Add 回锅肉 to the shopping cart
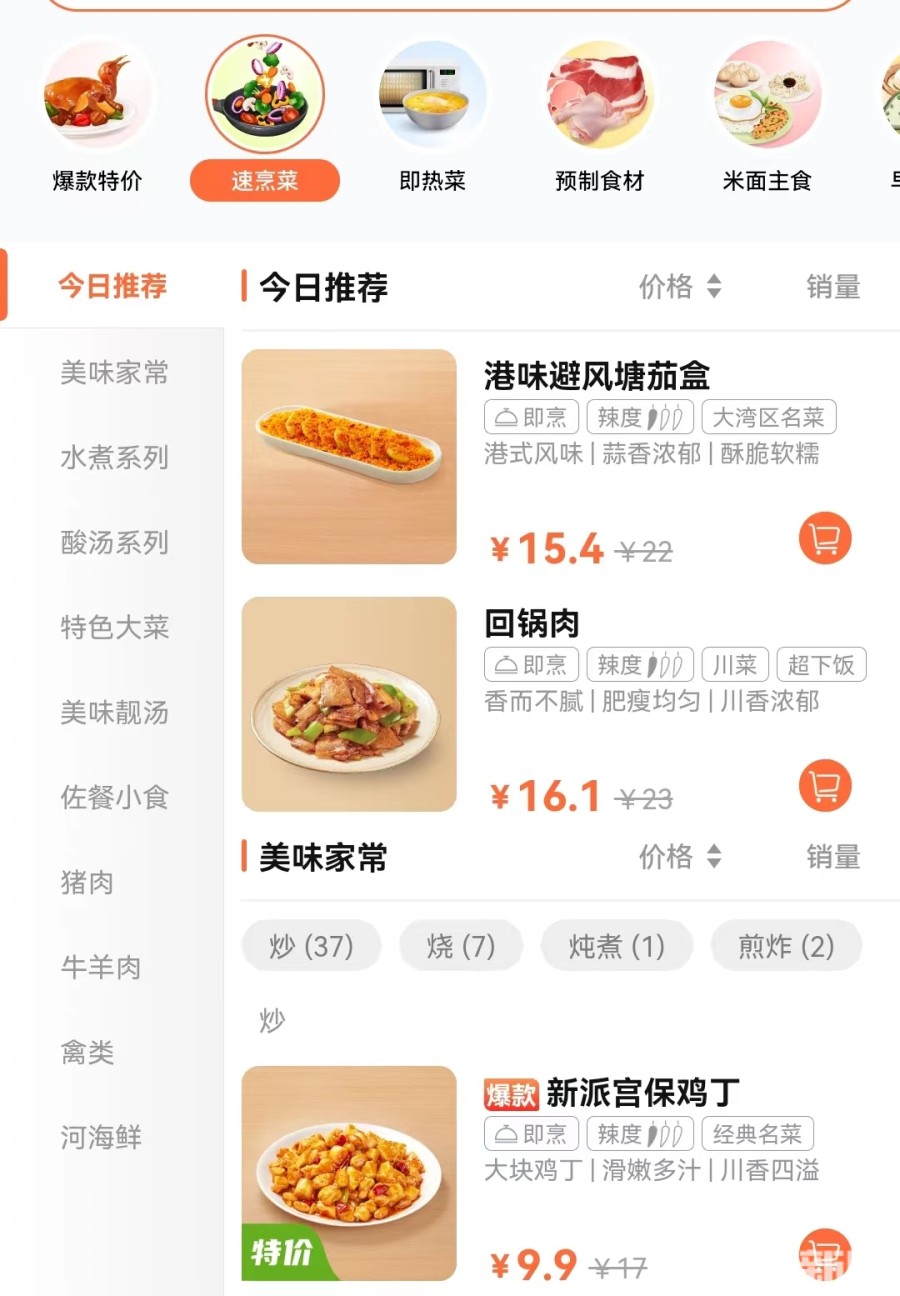 pos(825,786)
